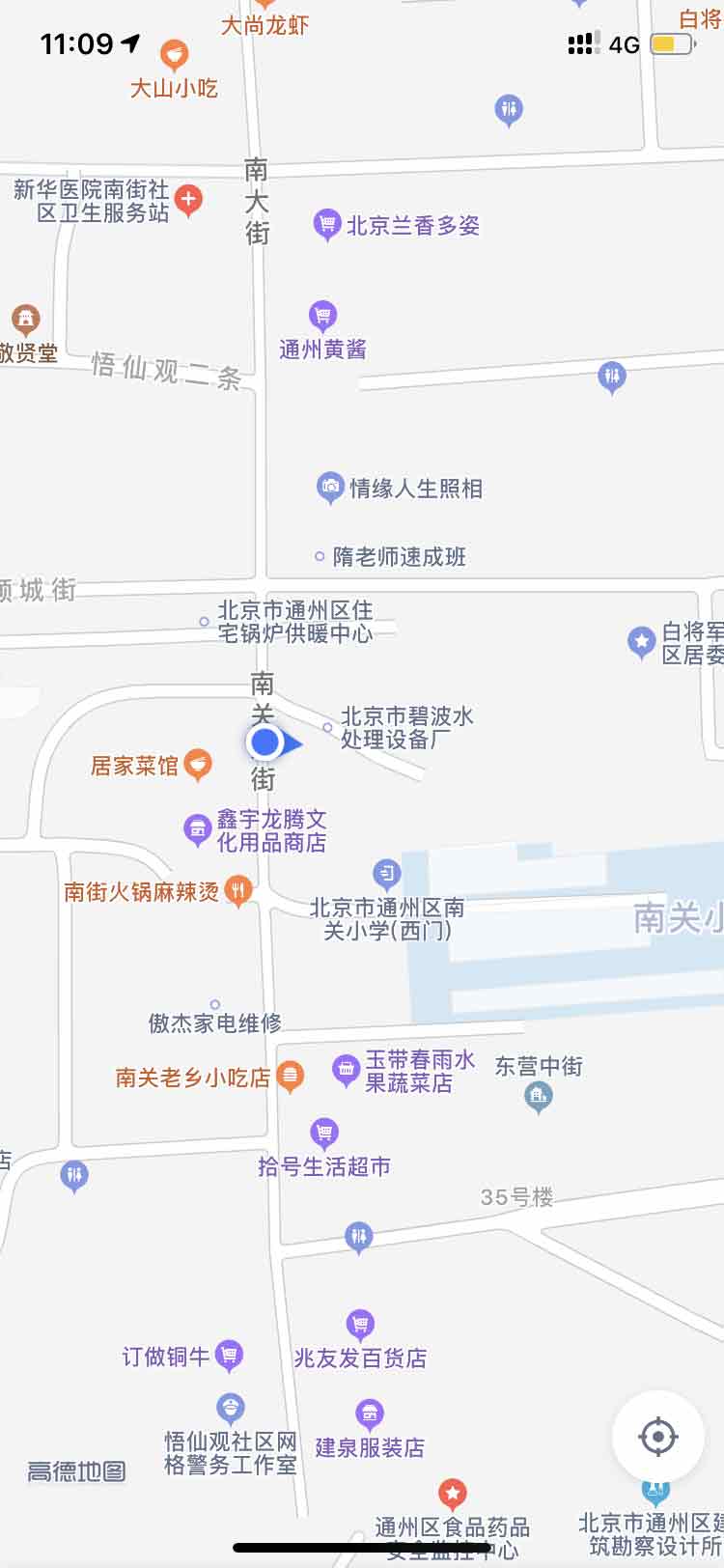Select 北京市通州区南关小学(西门) marker
This screenshot has height=1568, width=724.
click(387, 876)
